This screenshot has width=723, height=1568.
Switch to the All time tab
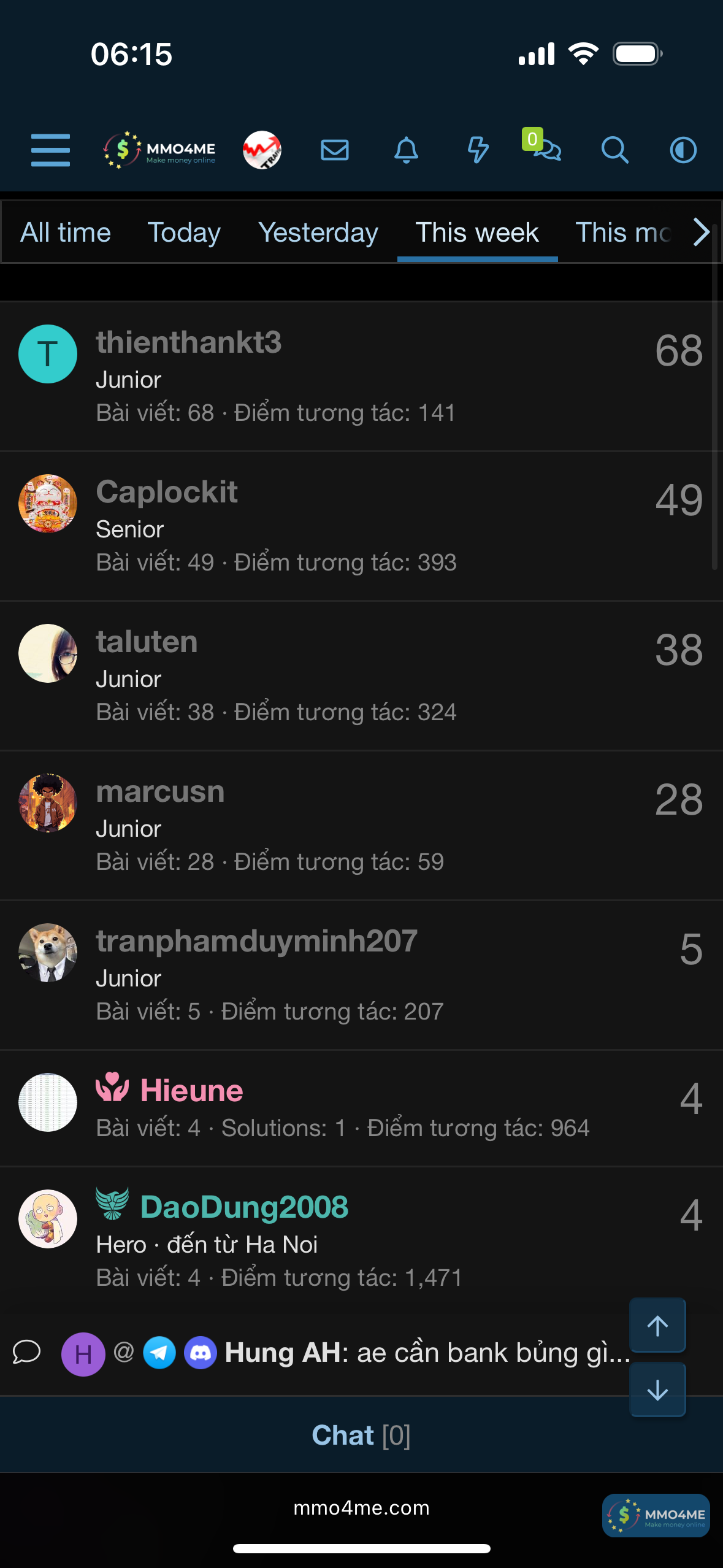[66, 233]
